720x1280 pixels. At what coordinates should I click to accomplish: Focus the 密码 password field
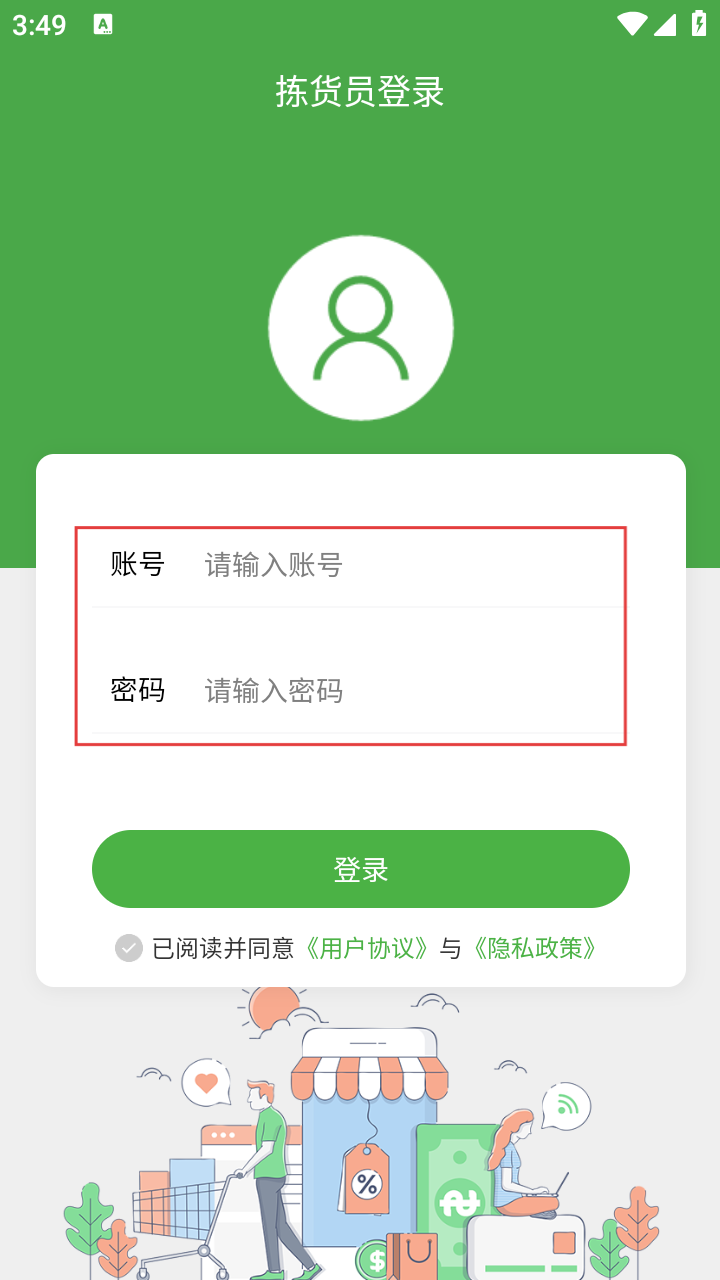400,691
